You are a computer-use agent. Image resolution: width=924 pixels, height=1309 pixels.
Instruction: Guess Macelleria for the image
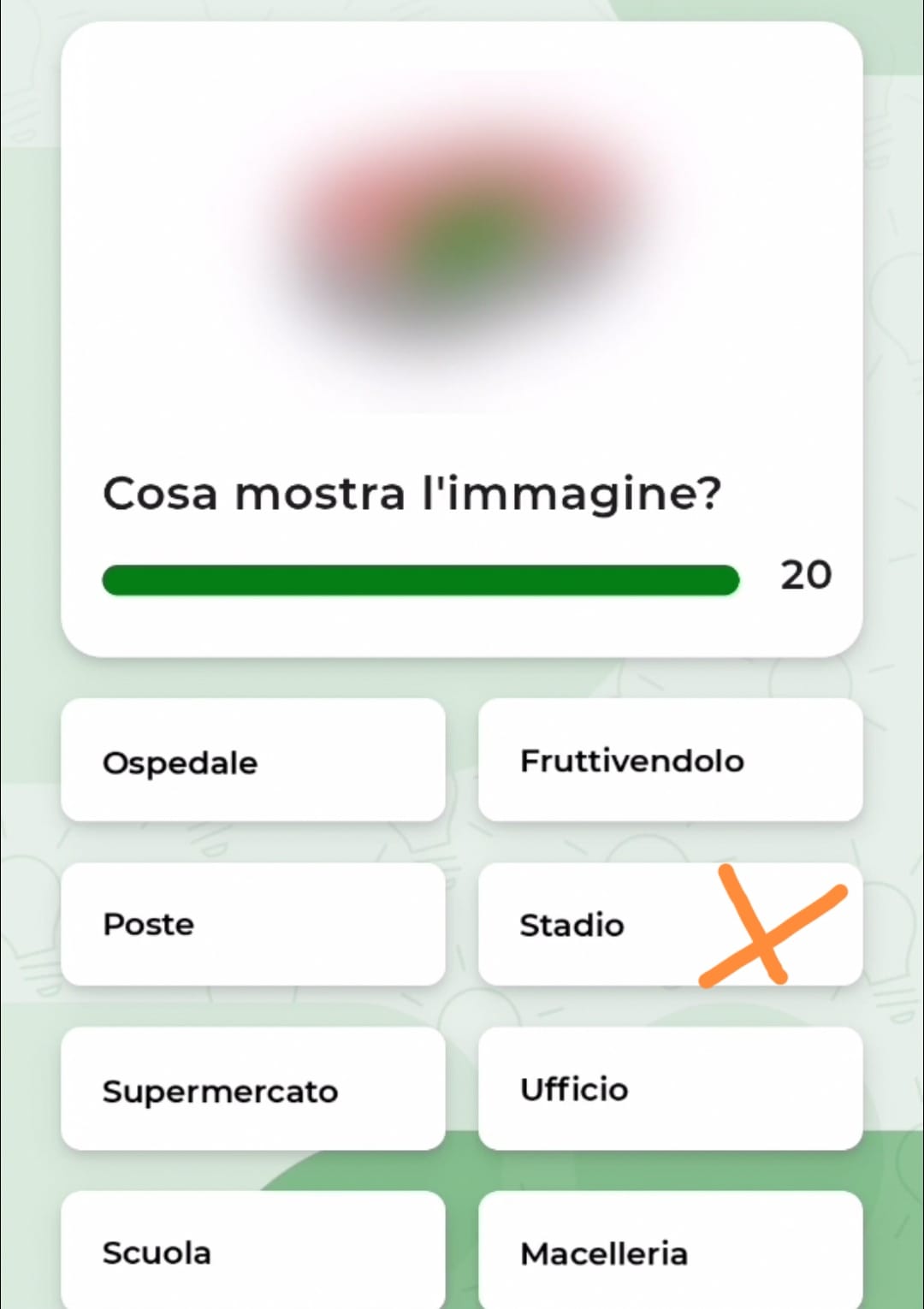click(x=670, y=1252)
